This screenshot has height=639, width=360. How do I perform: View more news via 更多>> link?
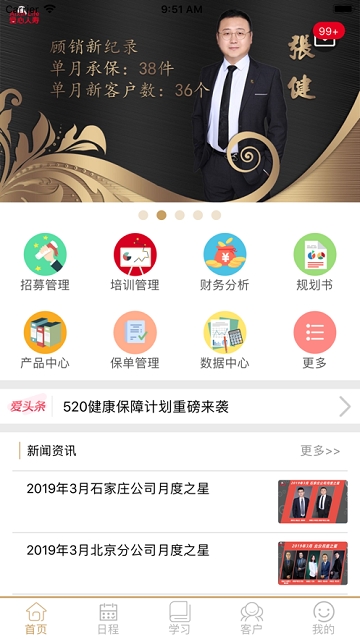[320, 451]
